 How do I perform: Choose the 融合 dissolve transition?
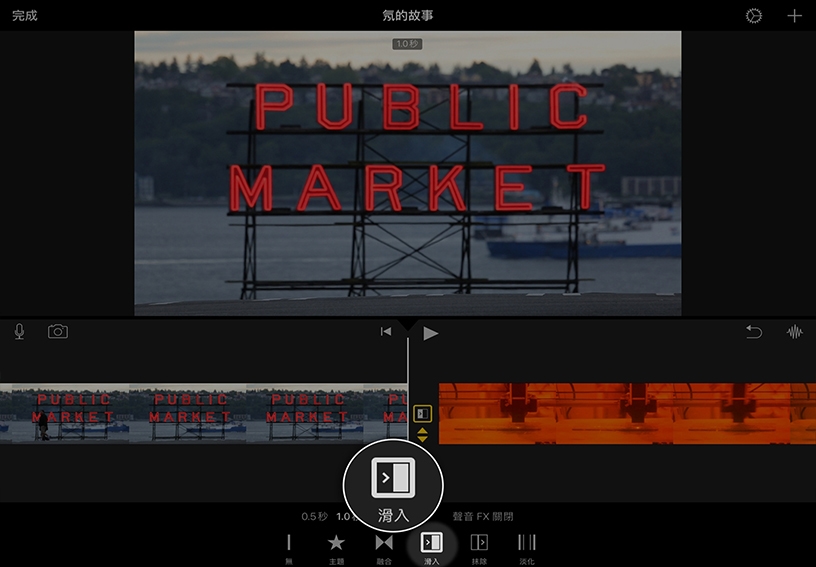click(x=384, y=545)
